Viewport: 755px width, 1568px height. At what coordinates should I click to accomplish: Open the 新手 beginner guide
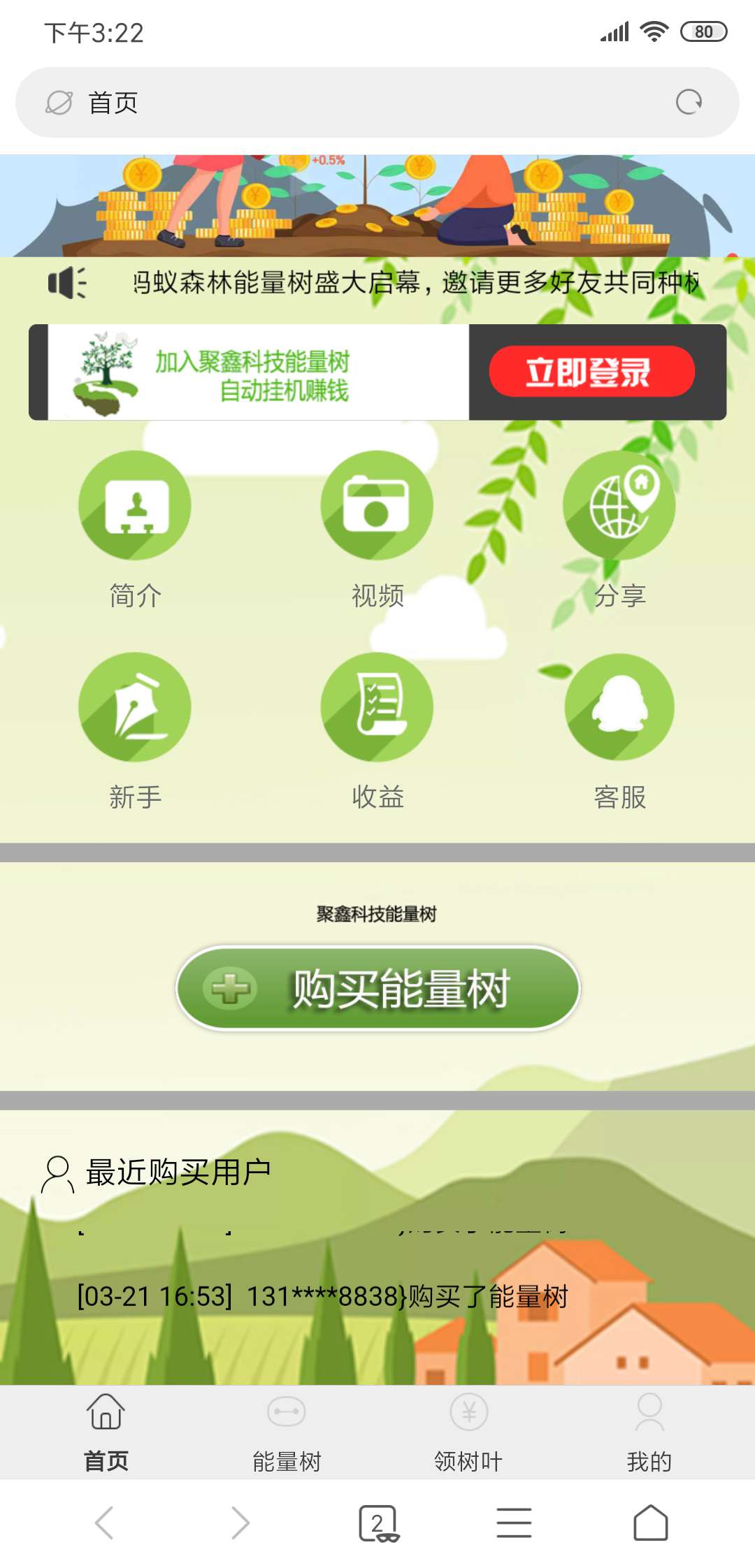pyautogui.click(x=134, y=707)
